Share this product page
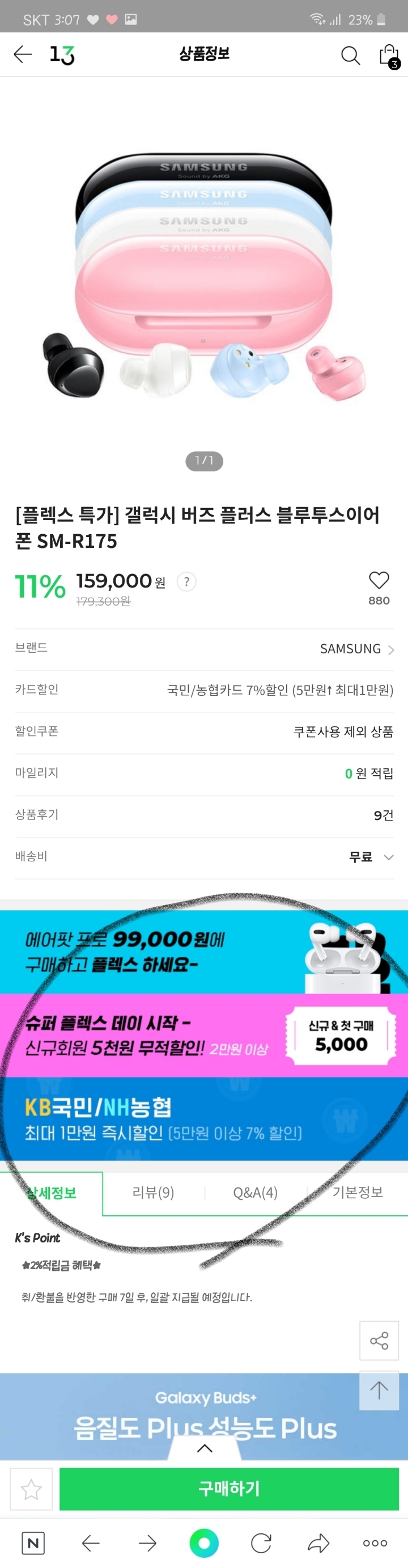The image size is (408, 1568). tap(379, 1341)
